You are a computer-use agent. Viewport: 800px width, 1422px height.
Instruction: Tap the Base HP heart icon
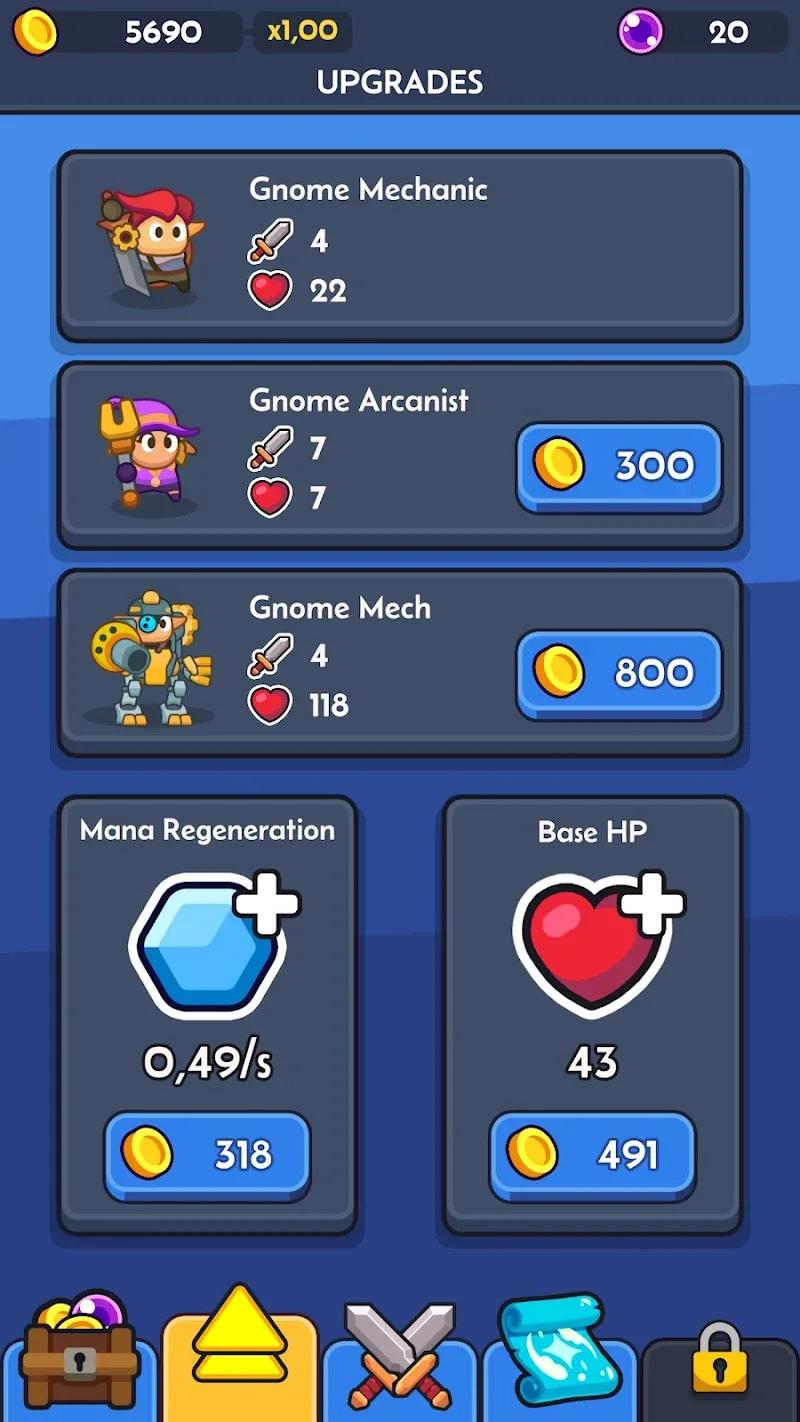coord(590,940)
